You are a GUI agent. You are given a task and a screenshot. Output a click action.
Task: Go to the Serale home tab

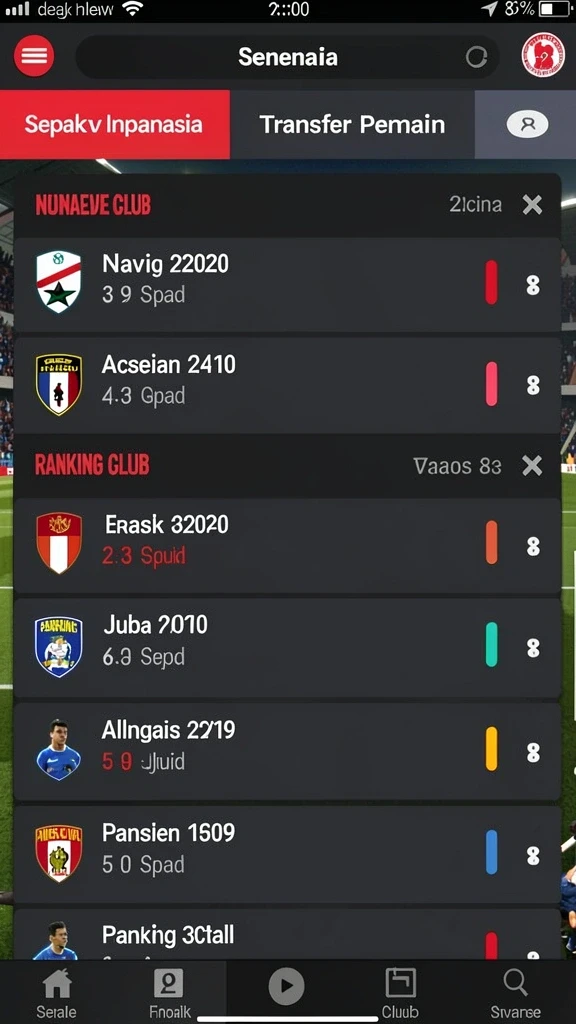coord(56,991)
